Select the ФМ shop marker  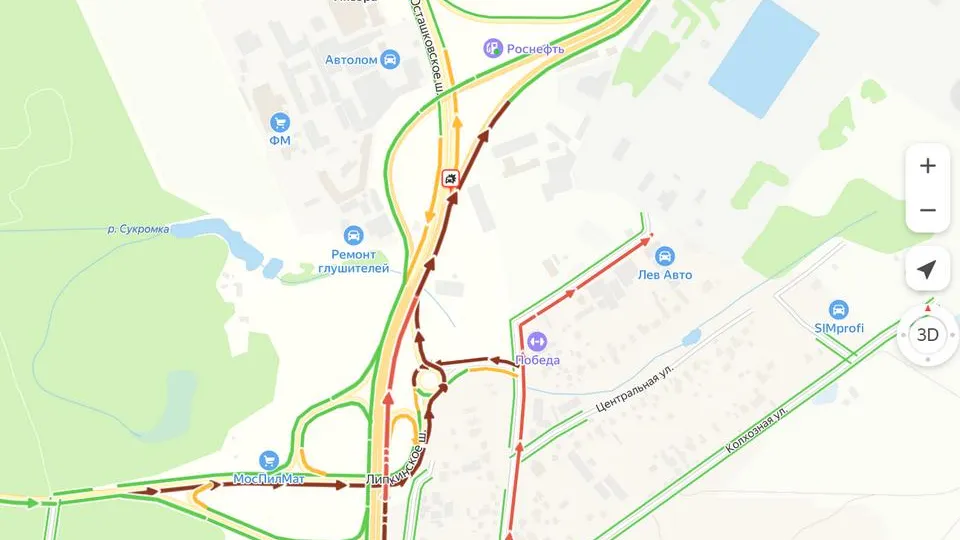280,123
